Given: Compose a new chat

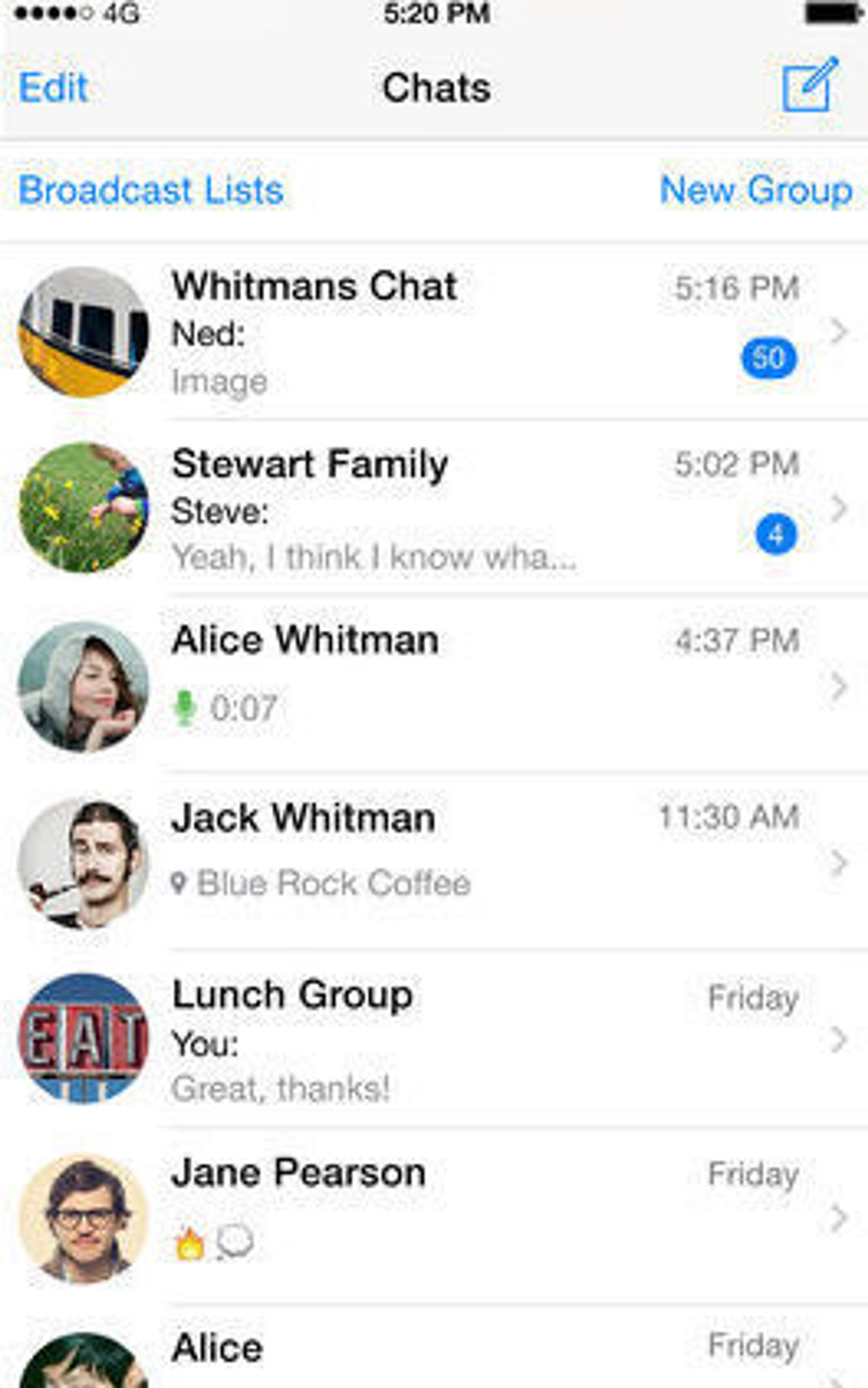Looking at the screenshot, I should tap(809, 85).
